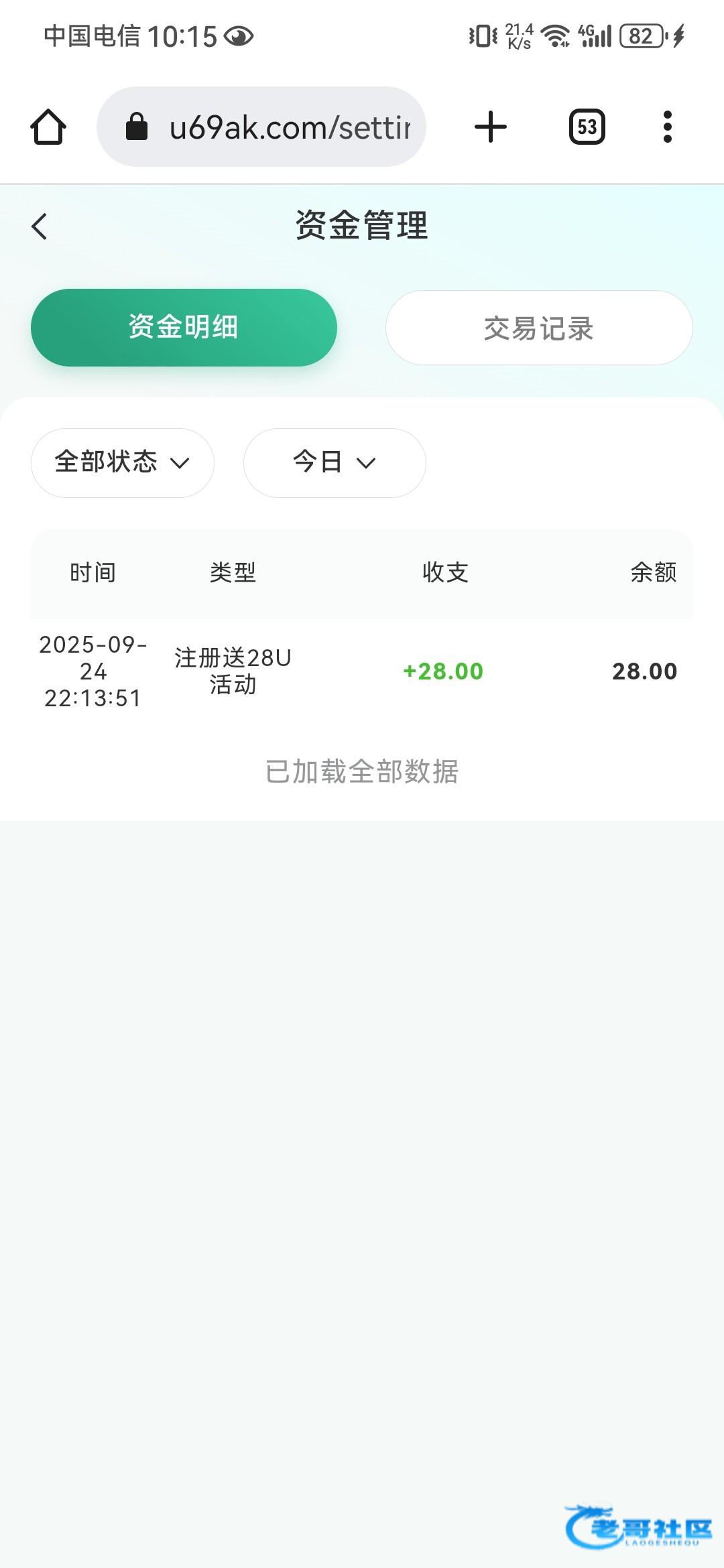
Task: Switch to the 交易记录 tab
Action: coord(538,328)
